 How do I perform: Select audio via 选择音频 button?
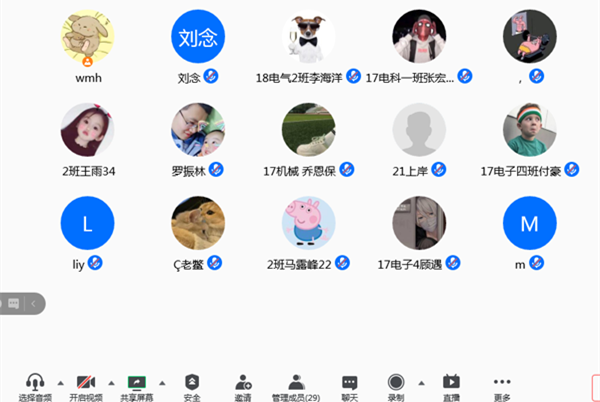35,385
